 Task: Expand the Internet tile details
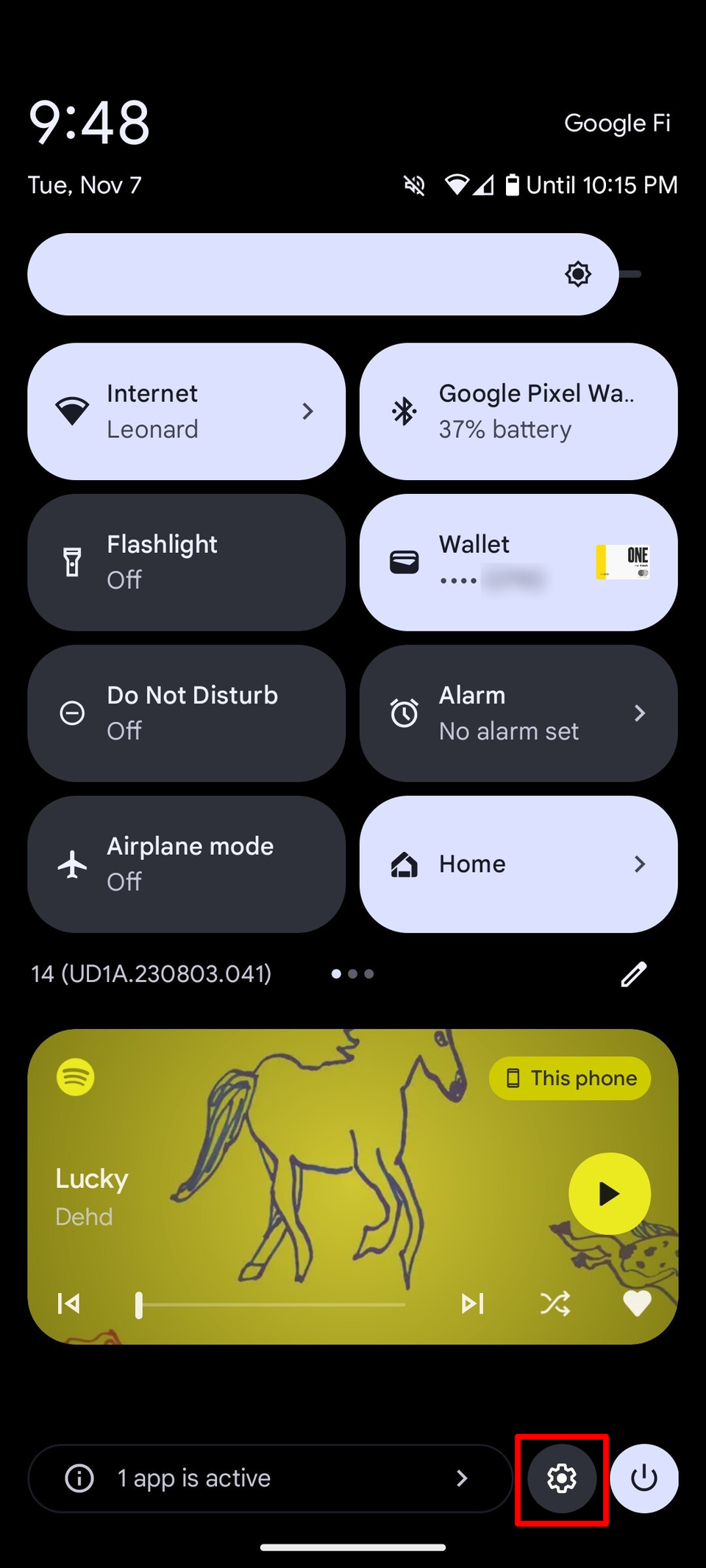308,412
